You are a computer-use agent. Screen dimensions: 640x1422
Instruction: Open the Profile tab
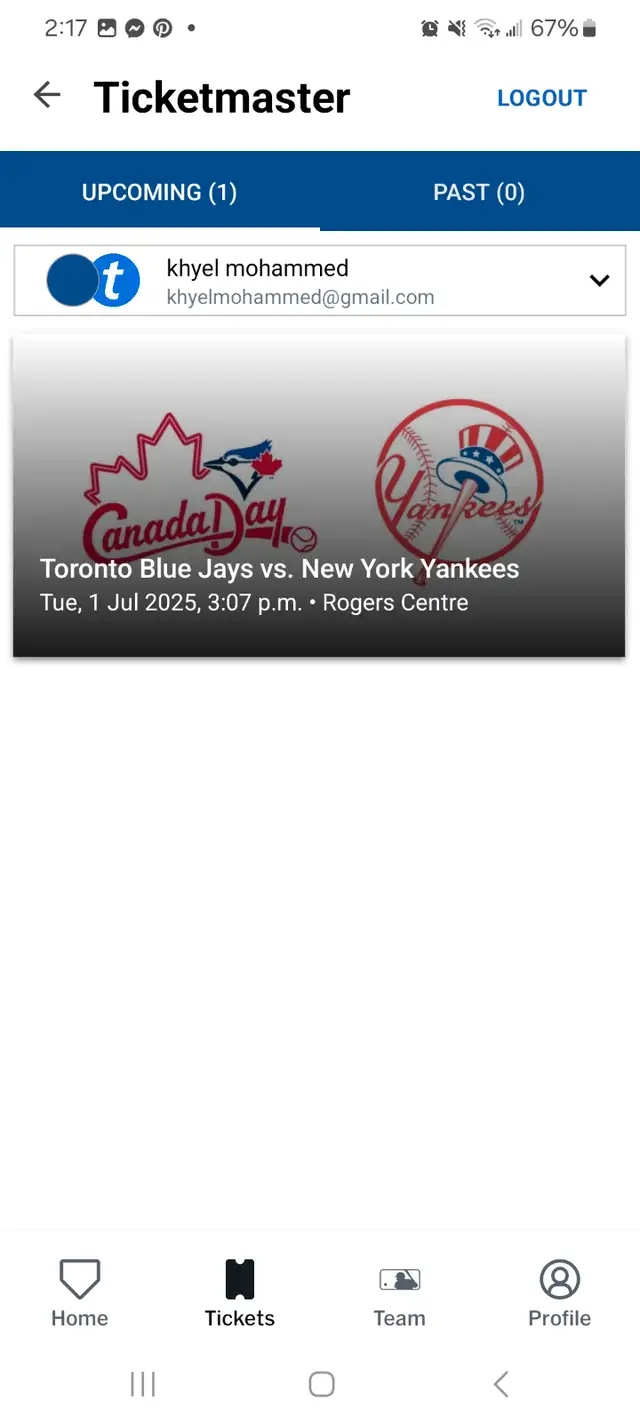click(560, 1292)
